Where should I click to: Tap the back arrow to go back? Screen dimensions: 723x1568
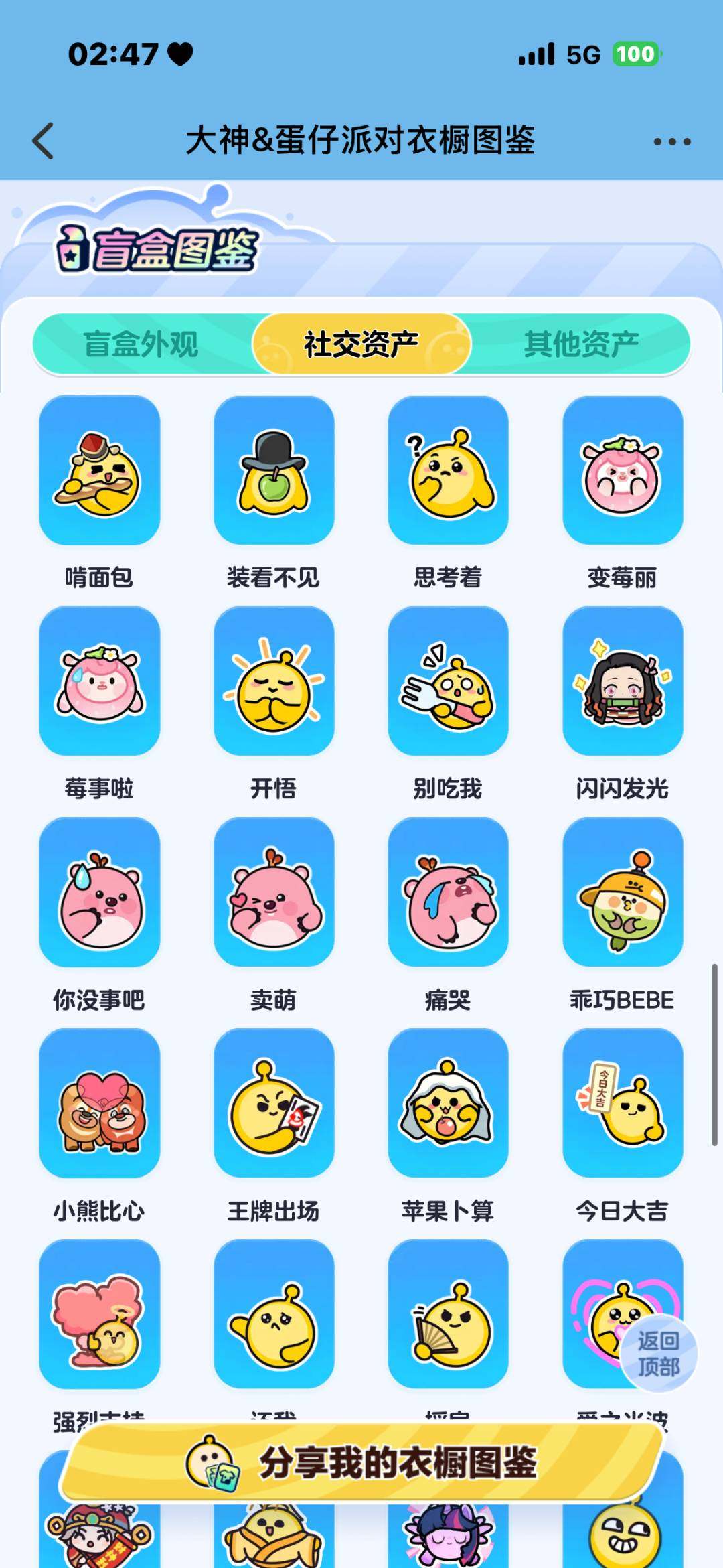point(42,139)
